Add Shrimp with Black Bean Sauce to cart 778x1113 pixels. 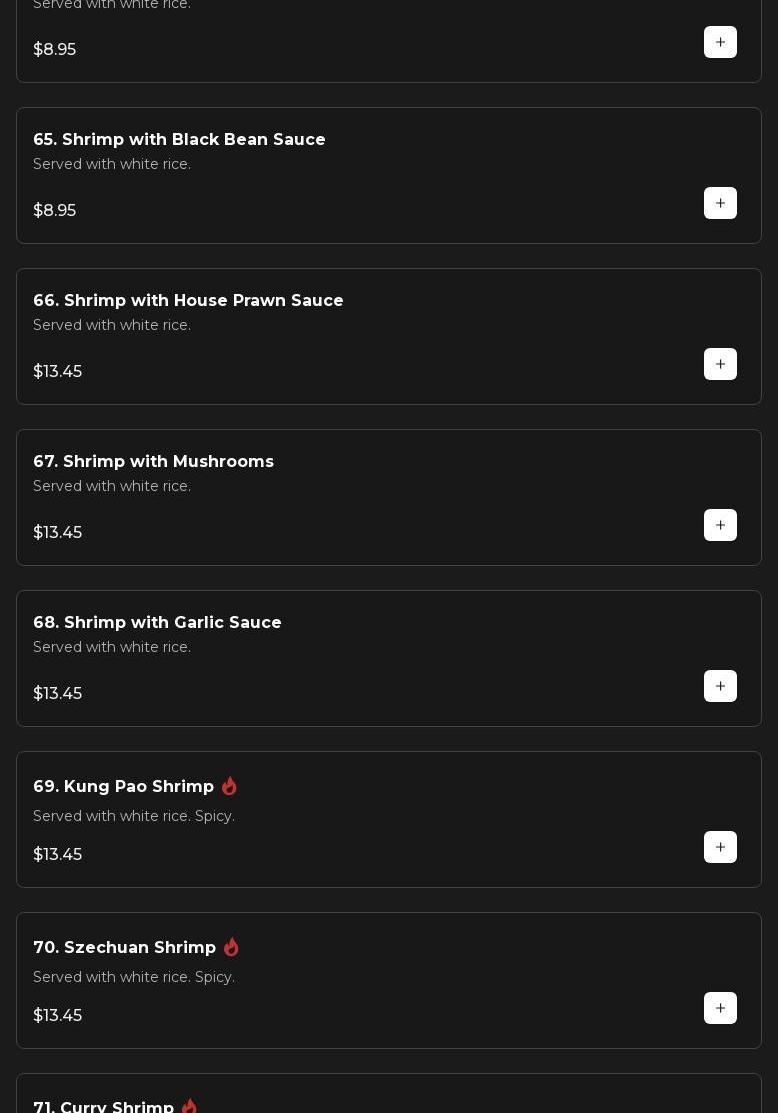click(720, 203)
